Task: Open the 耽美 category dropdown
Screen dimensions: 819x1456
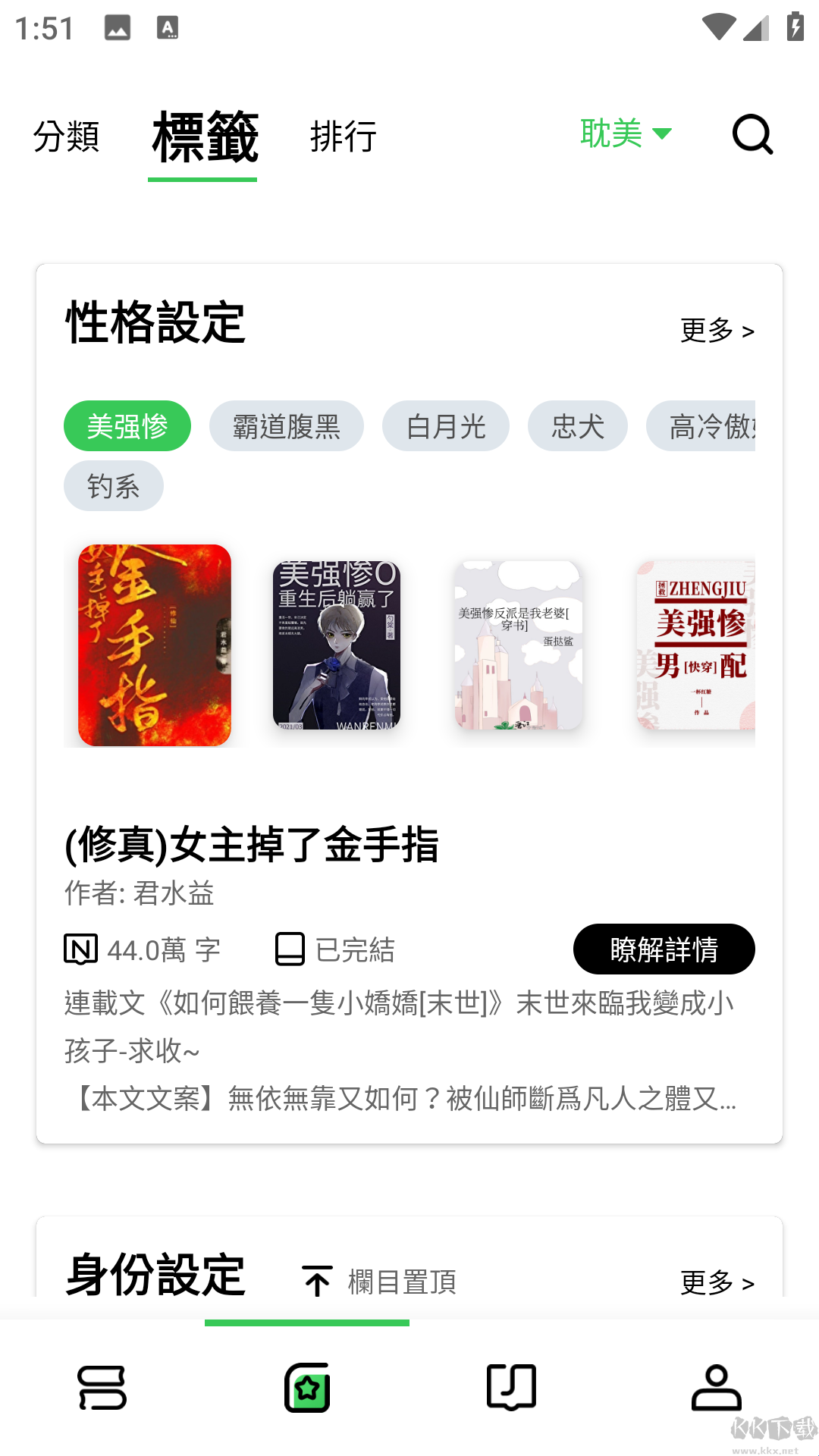Action: pos(625,133)
